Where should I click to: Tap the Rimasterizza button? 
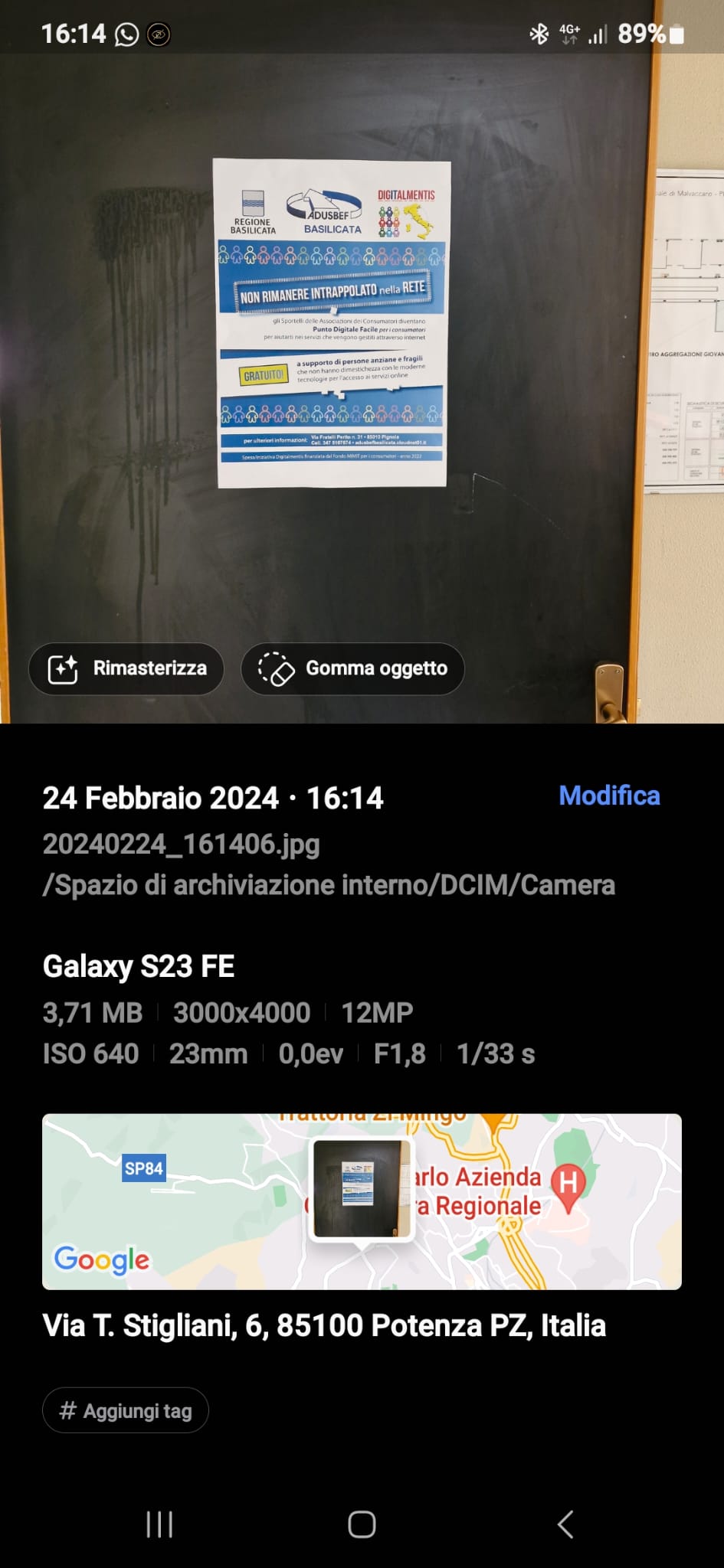tap(126, 668)
